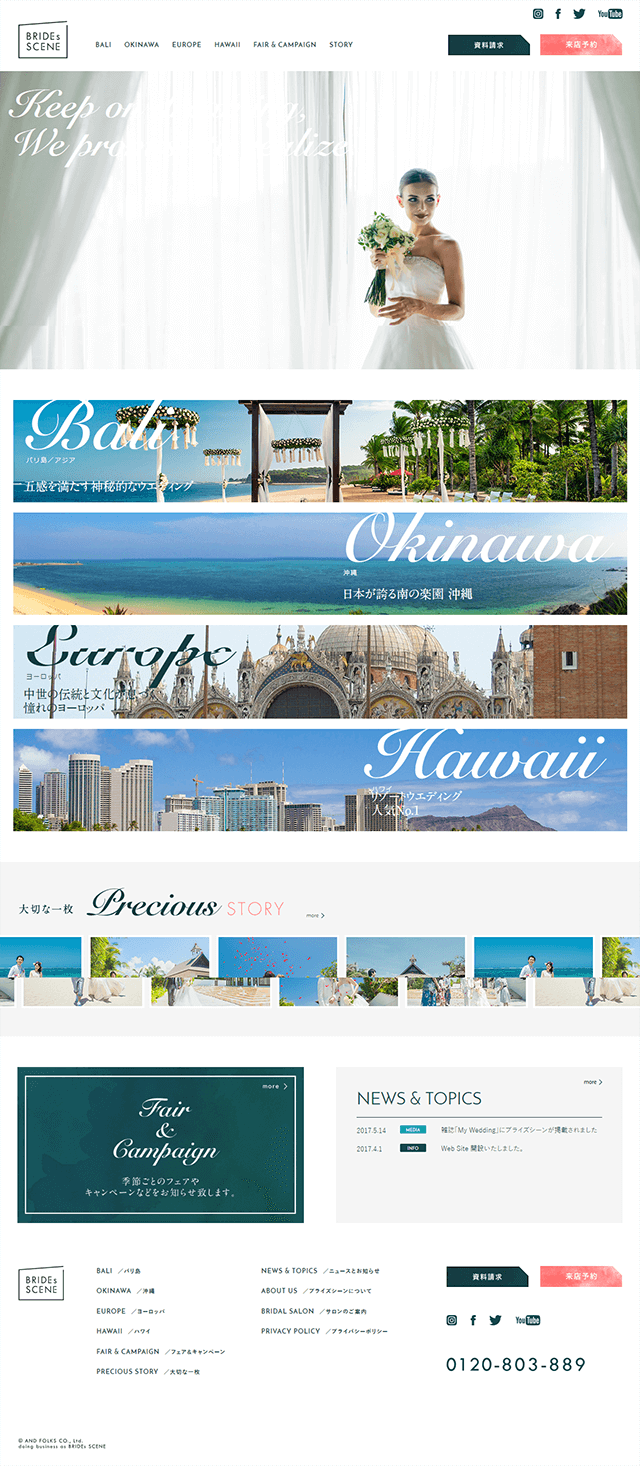Open the PRIVACY POLICY footer link

[291, 1331]
